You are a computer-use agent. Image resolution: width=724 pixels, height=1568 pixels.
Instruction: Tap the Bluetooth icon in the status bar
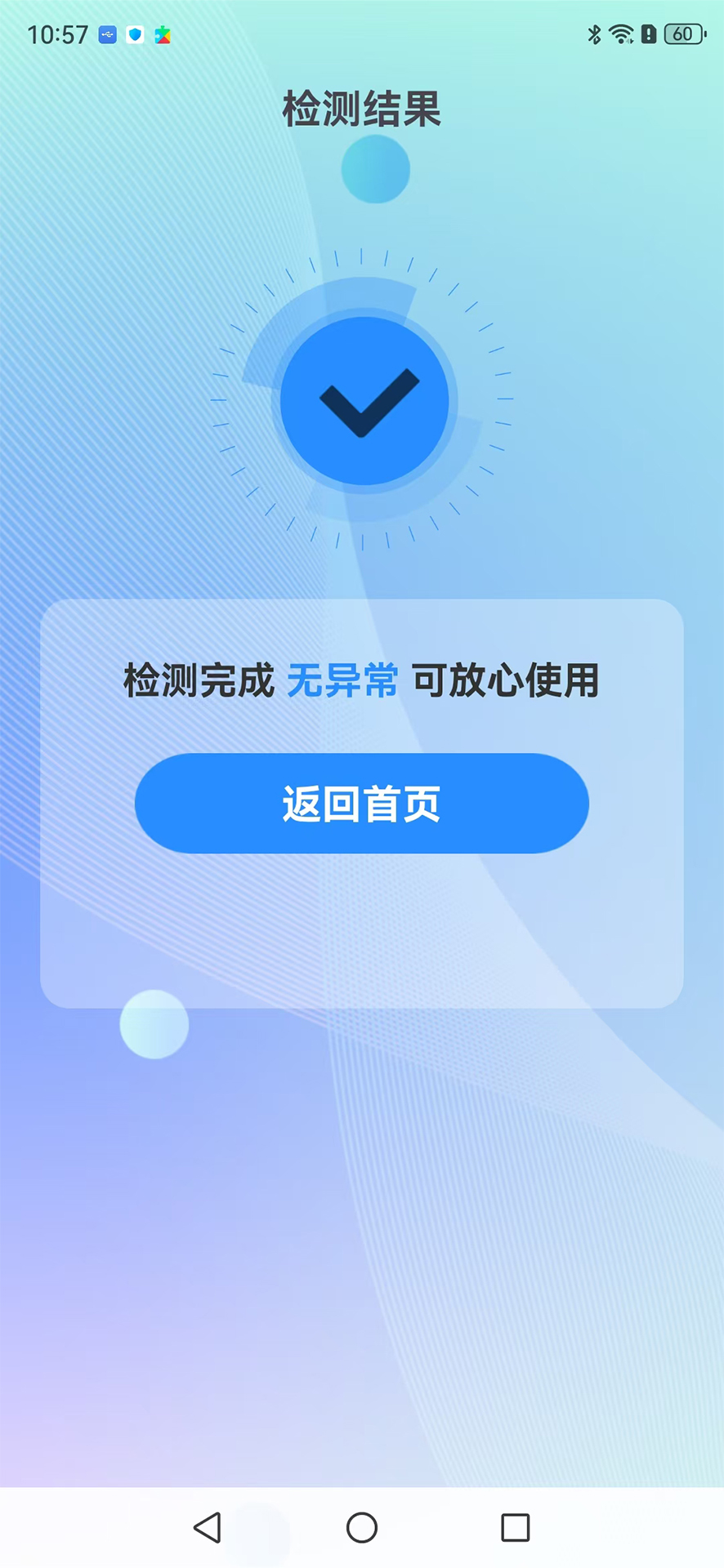(x=594, y=34)
